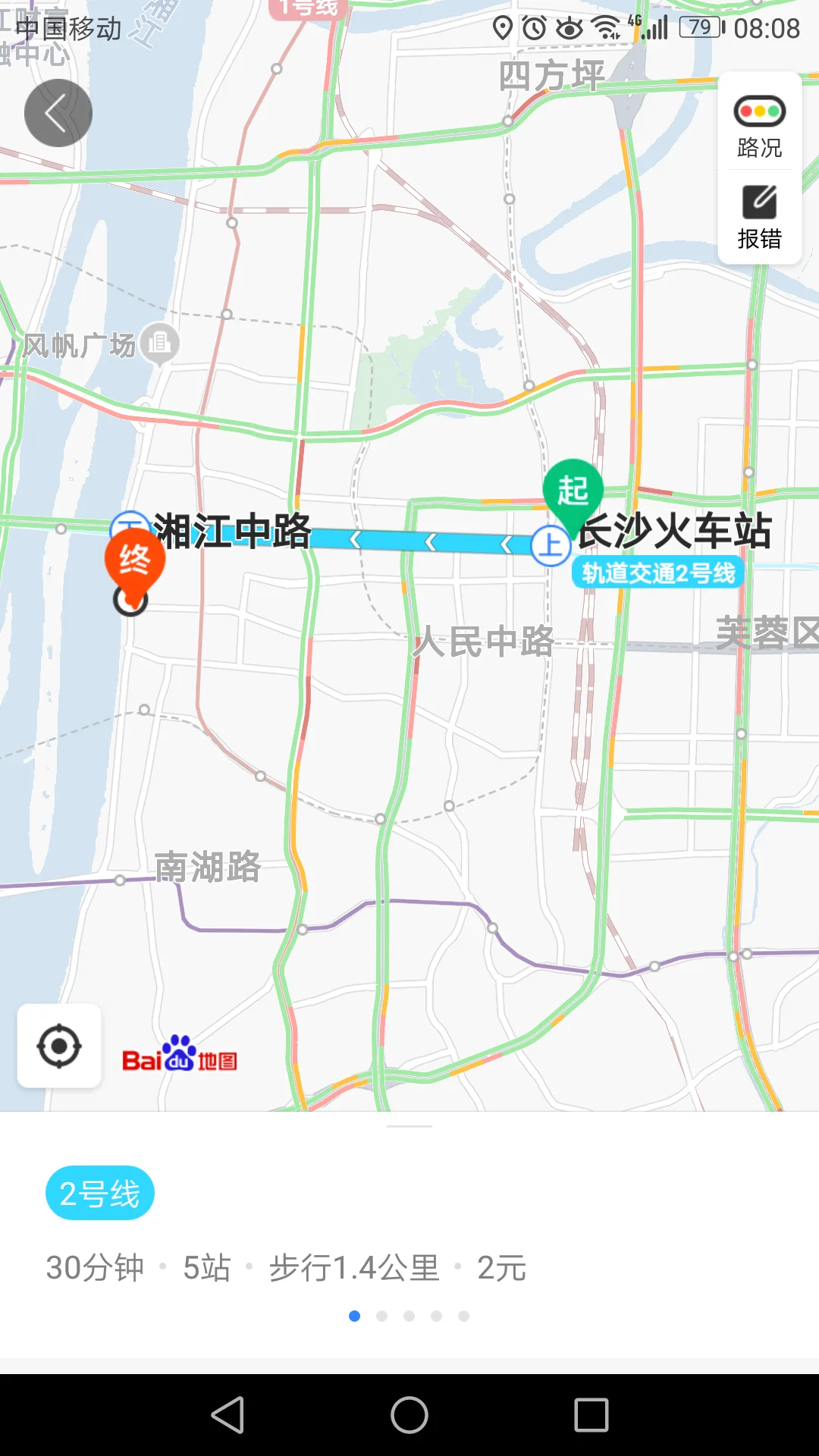This screenshot has height=1456, width=819.
Task: Click the back arrow on the map
Action: pyautogui.click(x=58, y=111)
